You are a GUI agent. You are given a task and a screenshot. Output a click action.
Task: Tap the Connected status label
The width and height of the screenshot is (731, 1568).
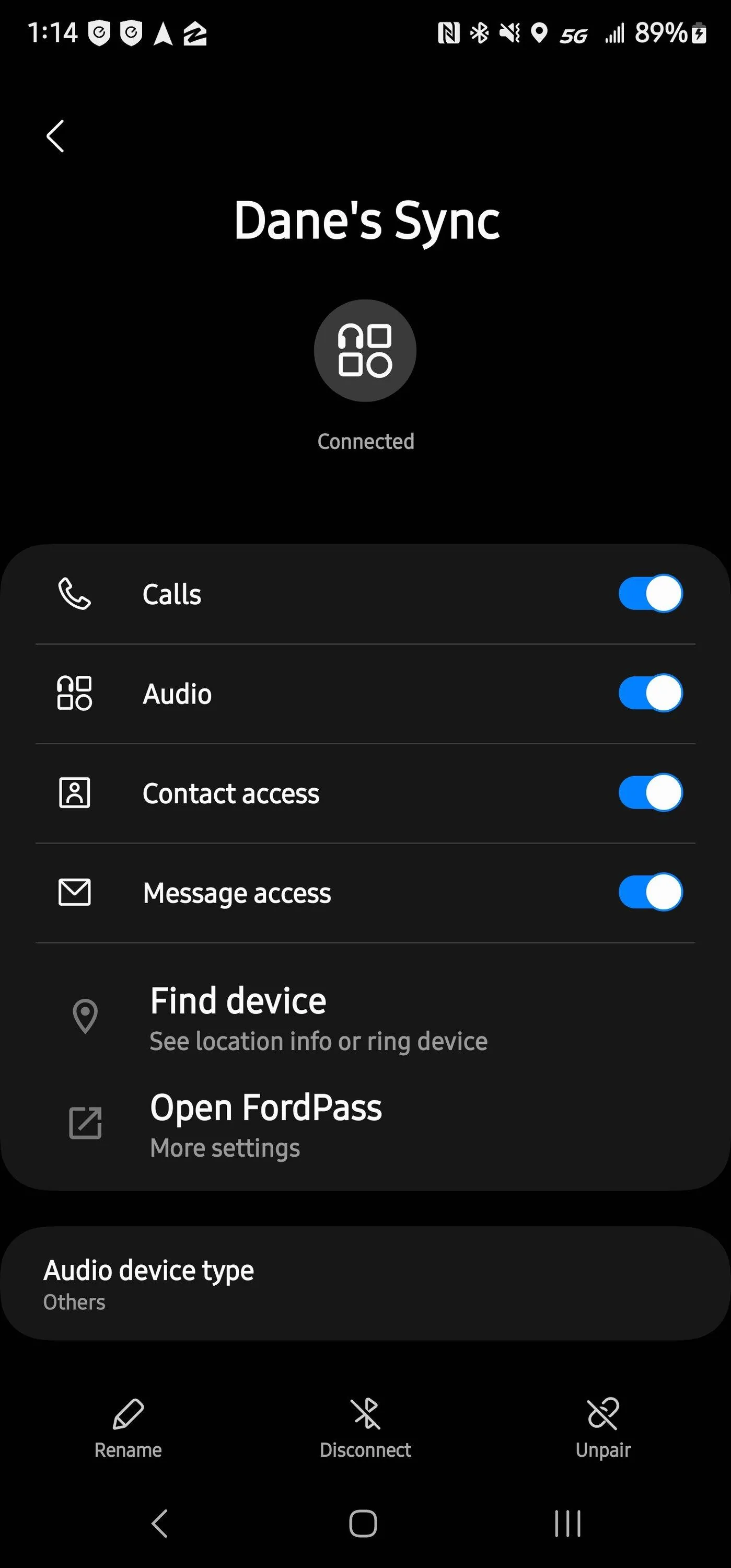(x=365, y=441)
